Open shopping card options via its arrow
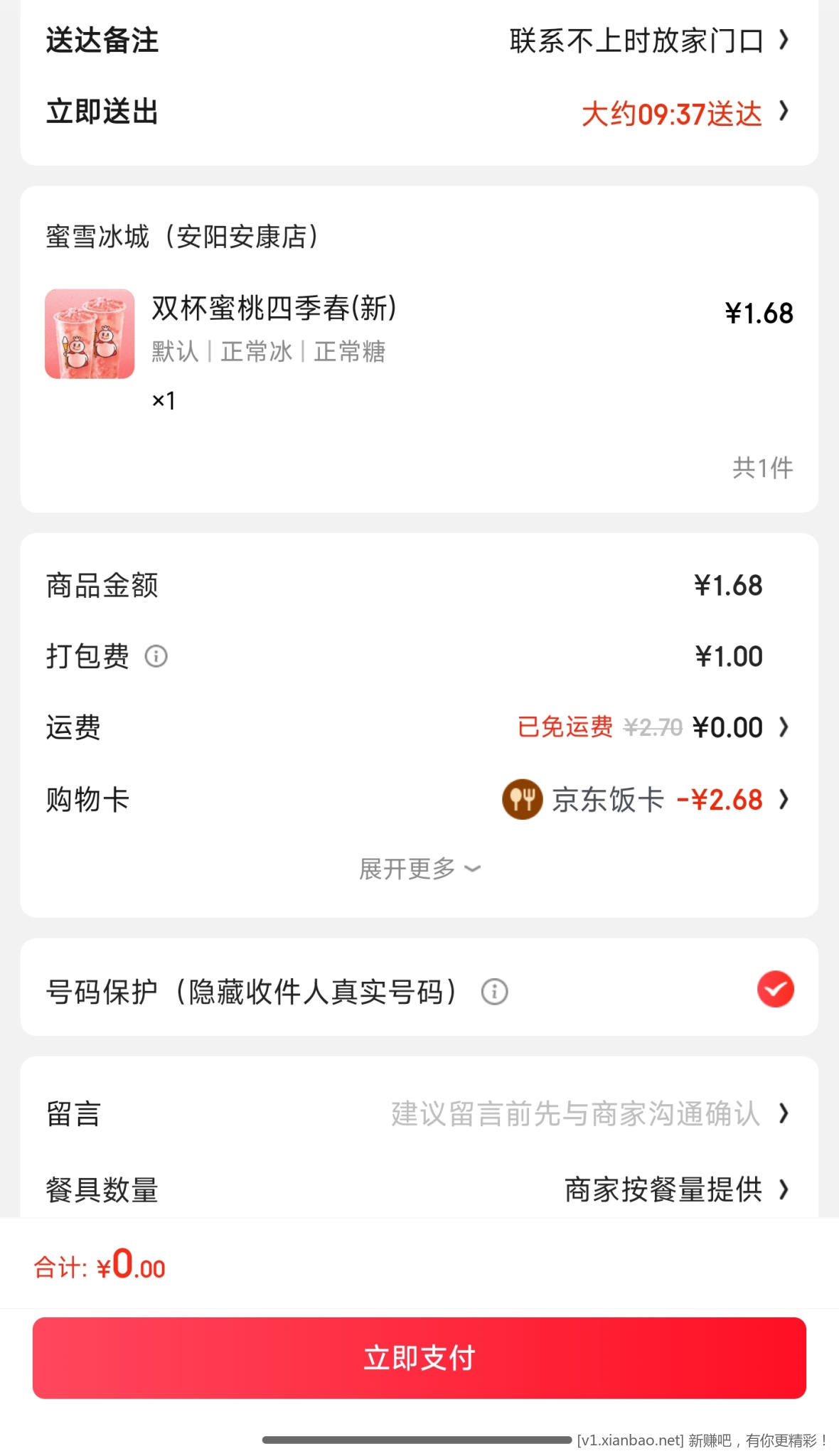The height and width of the screenshot is (1456, 839). 785,800
